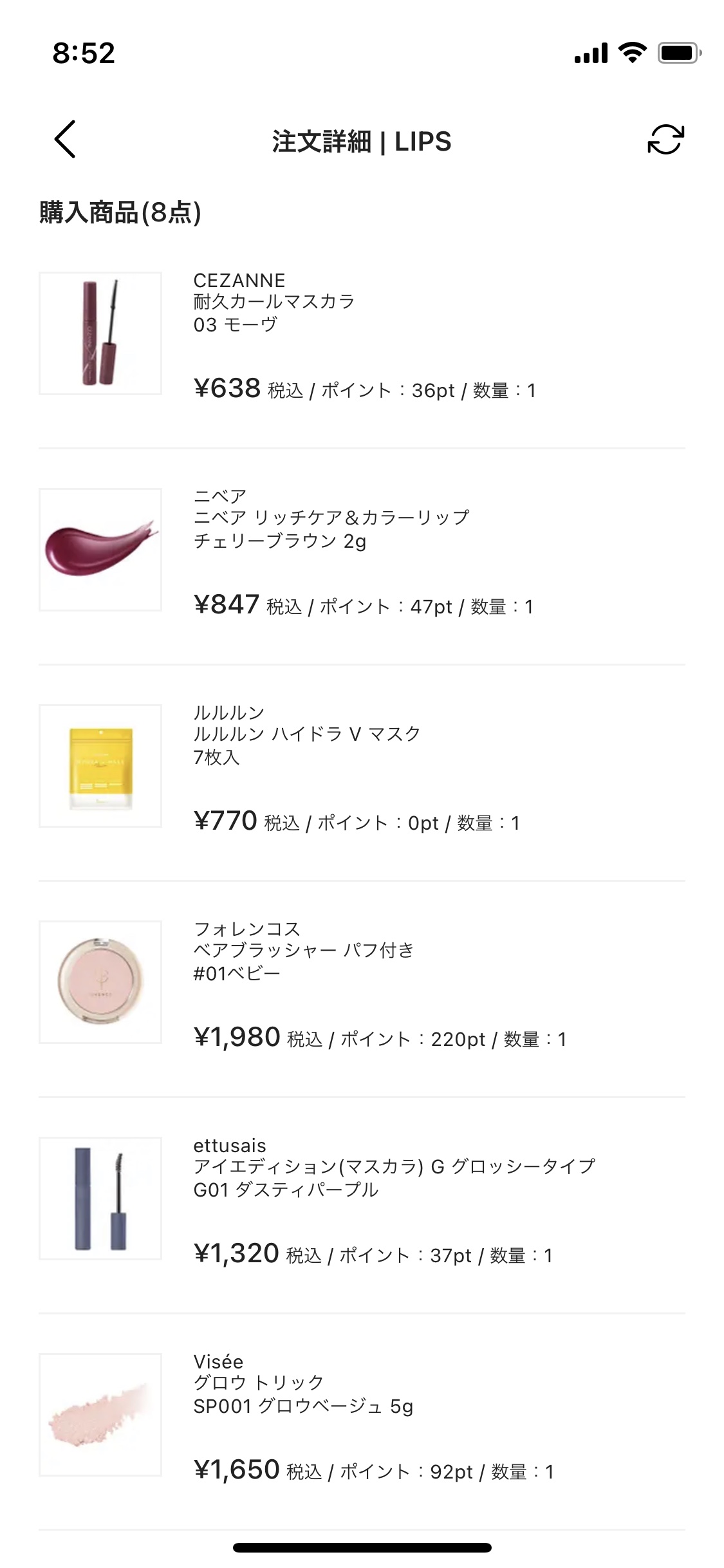Screen dimensions: 724x1568
Task: Tap the home indicator bar at bottom
Action: pos(362,1548)
